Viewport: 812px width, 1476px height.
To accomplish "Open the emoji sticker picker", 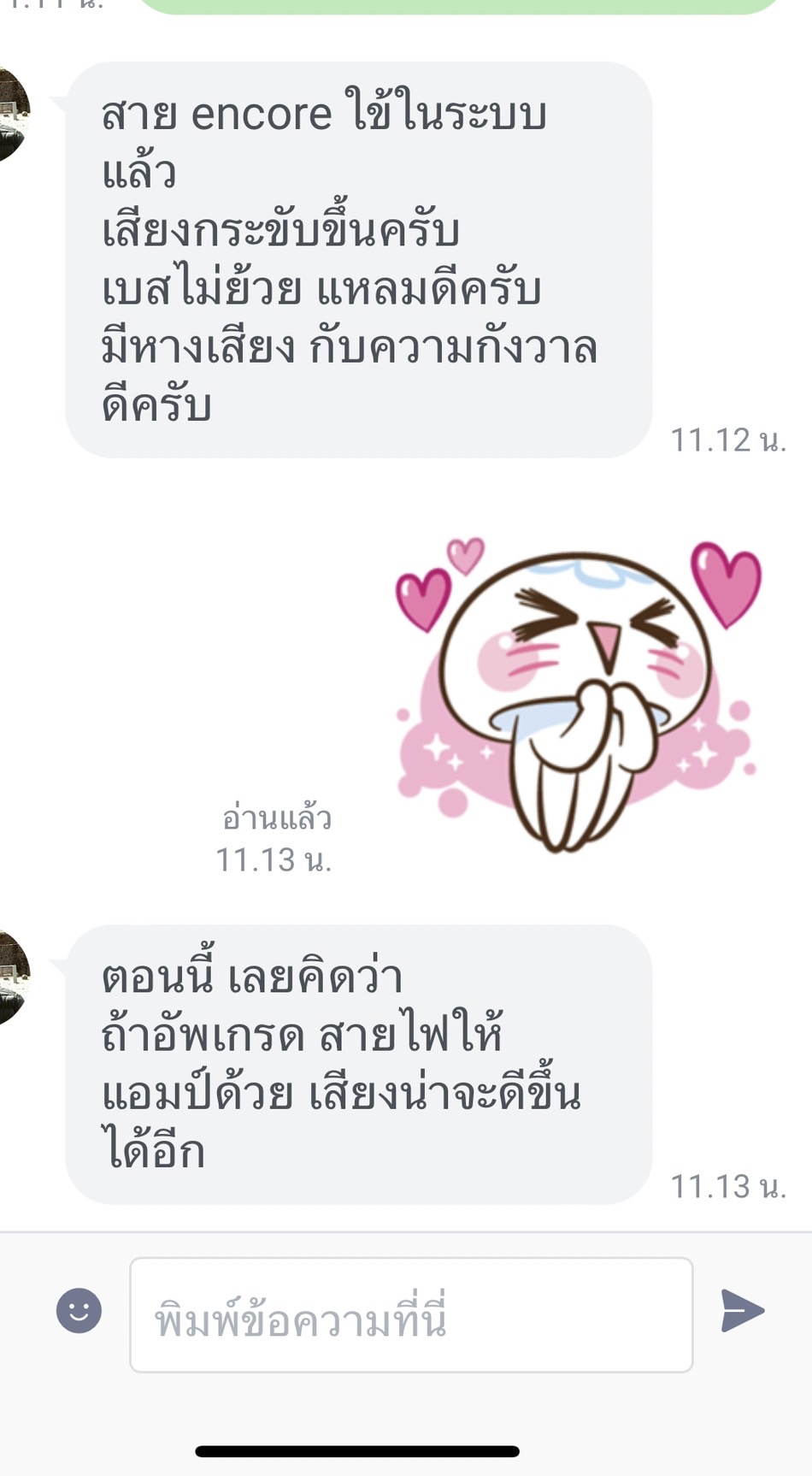I will [x=79, y=1310].
